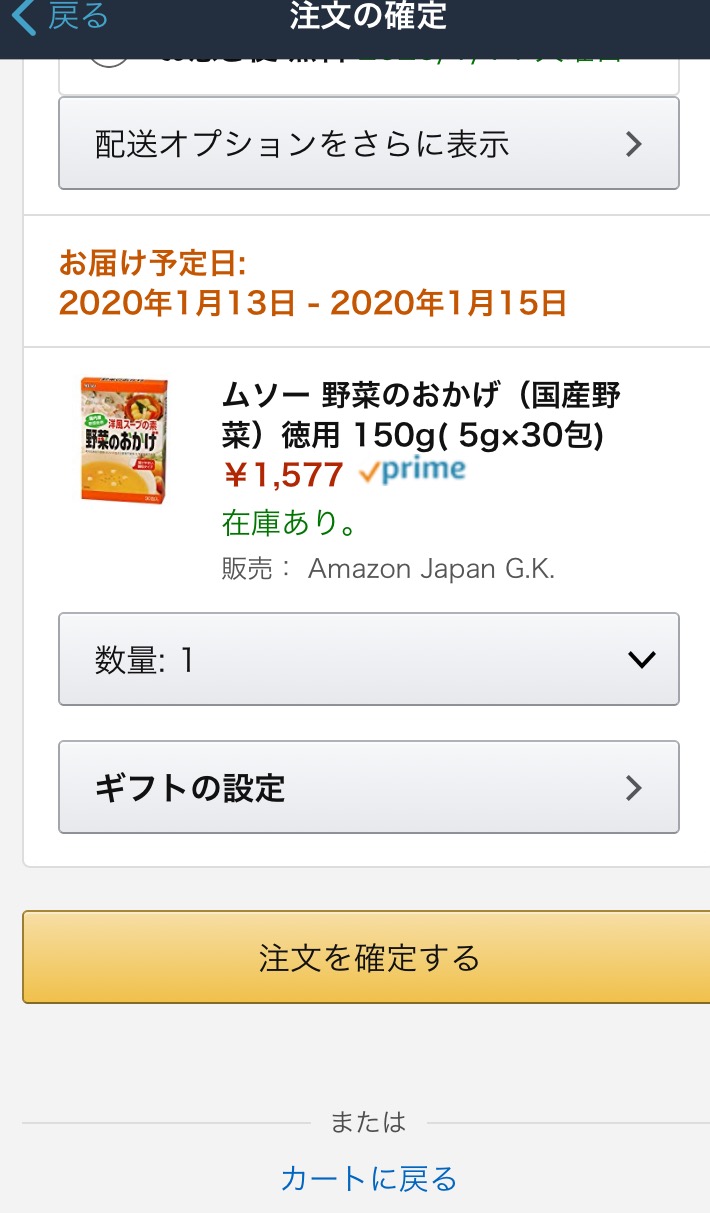Screen dimensions: 710x1213
Task: Go back using 戻る
Action: point(60,17)
